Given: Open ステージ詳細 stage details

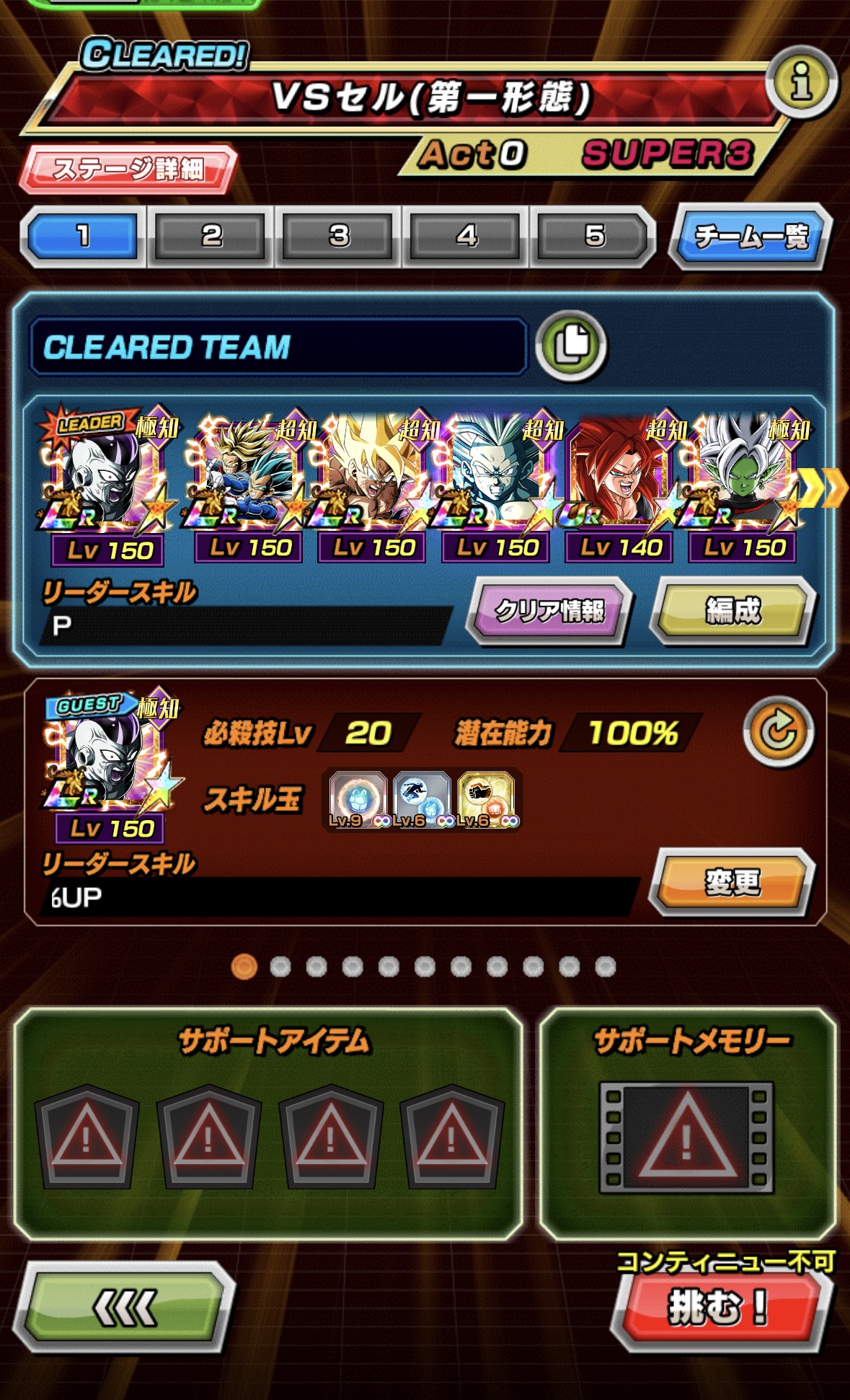Looking at the screenshot, I should 128,170.
